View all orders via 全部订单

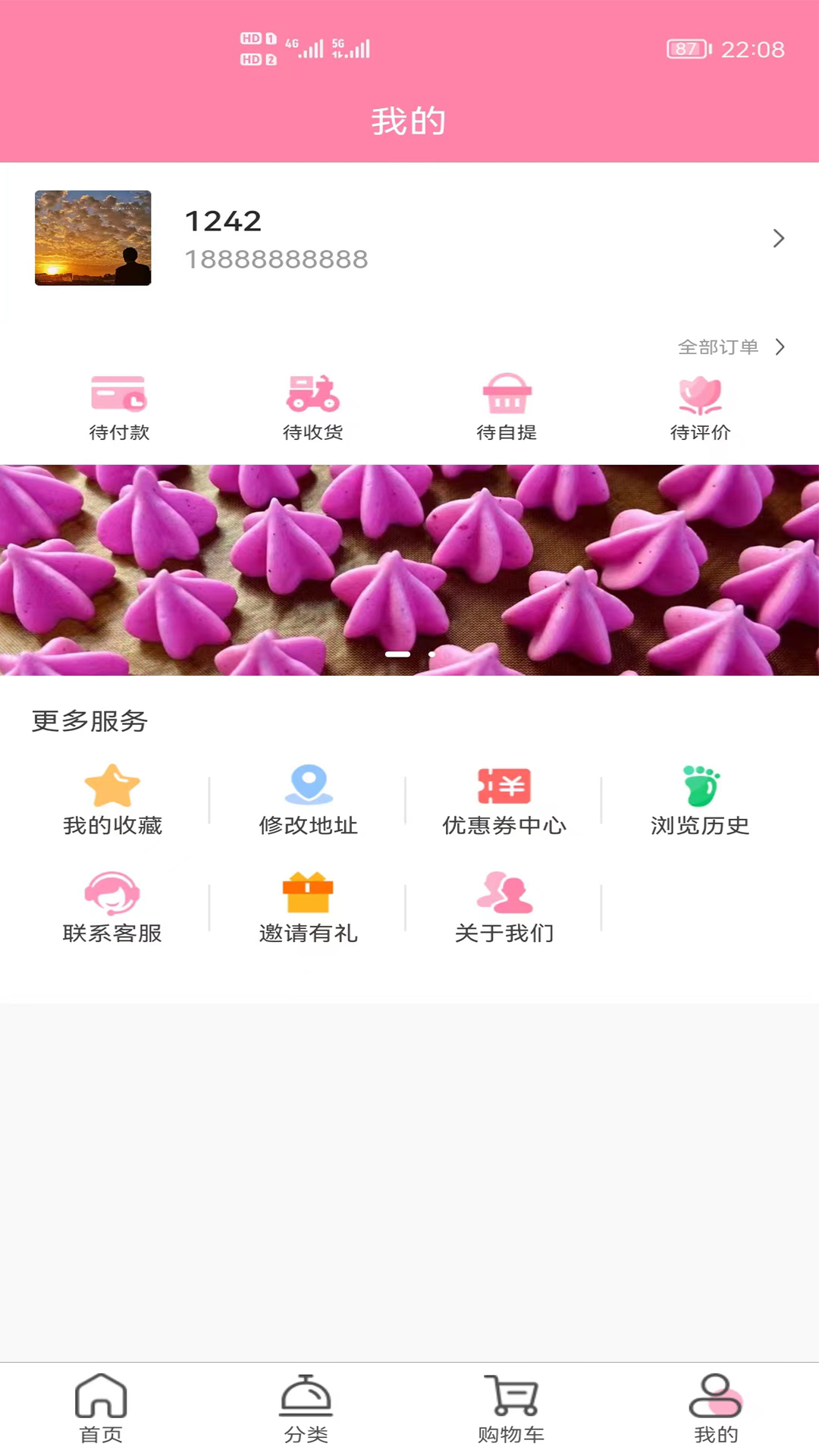pos(730,347)
